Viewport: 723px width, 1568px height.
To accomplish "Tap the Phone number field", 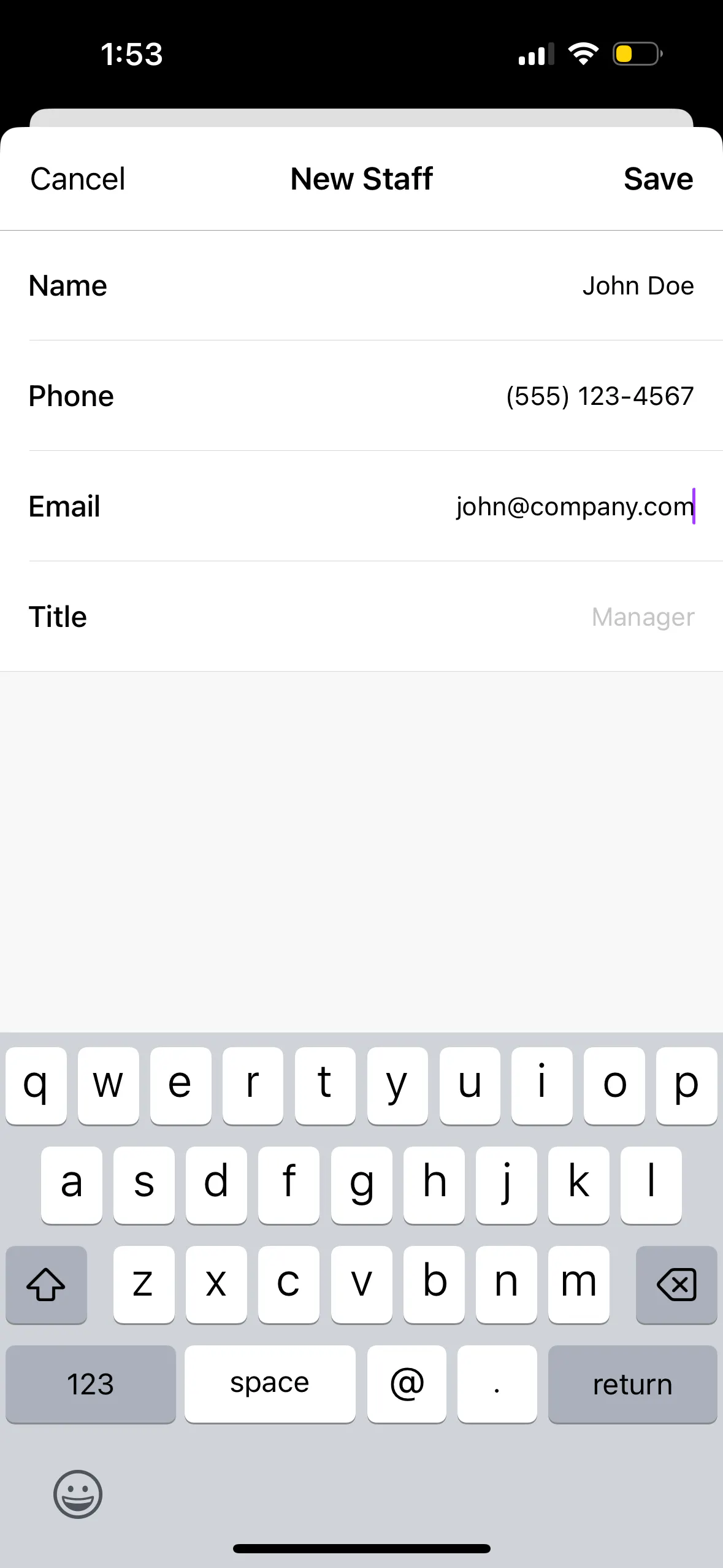I will click(599, 396).
